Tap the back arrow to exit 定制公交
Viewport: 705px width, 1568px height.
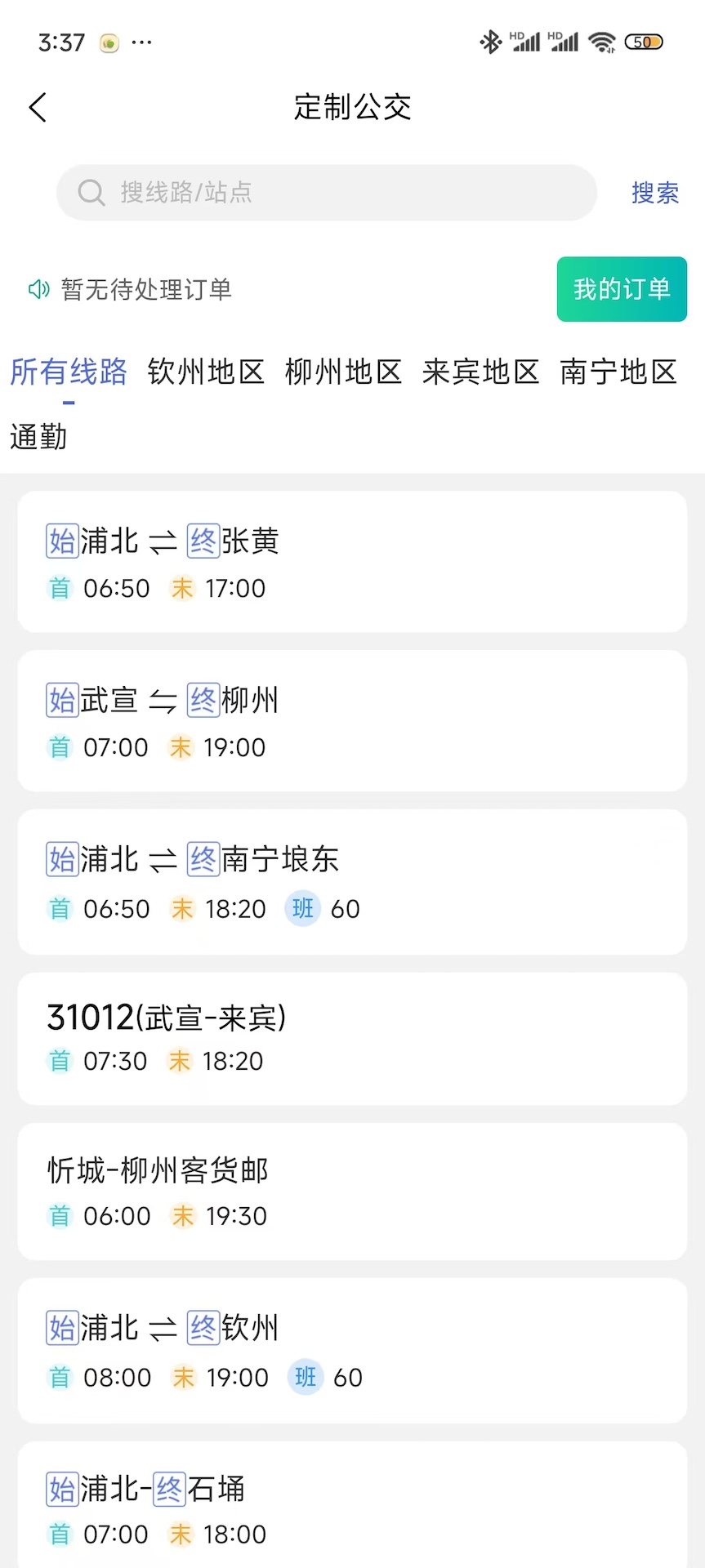[x=36, y=107]
